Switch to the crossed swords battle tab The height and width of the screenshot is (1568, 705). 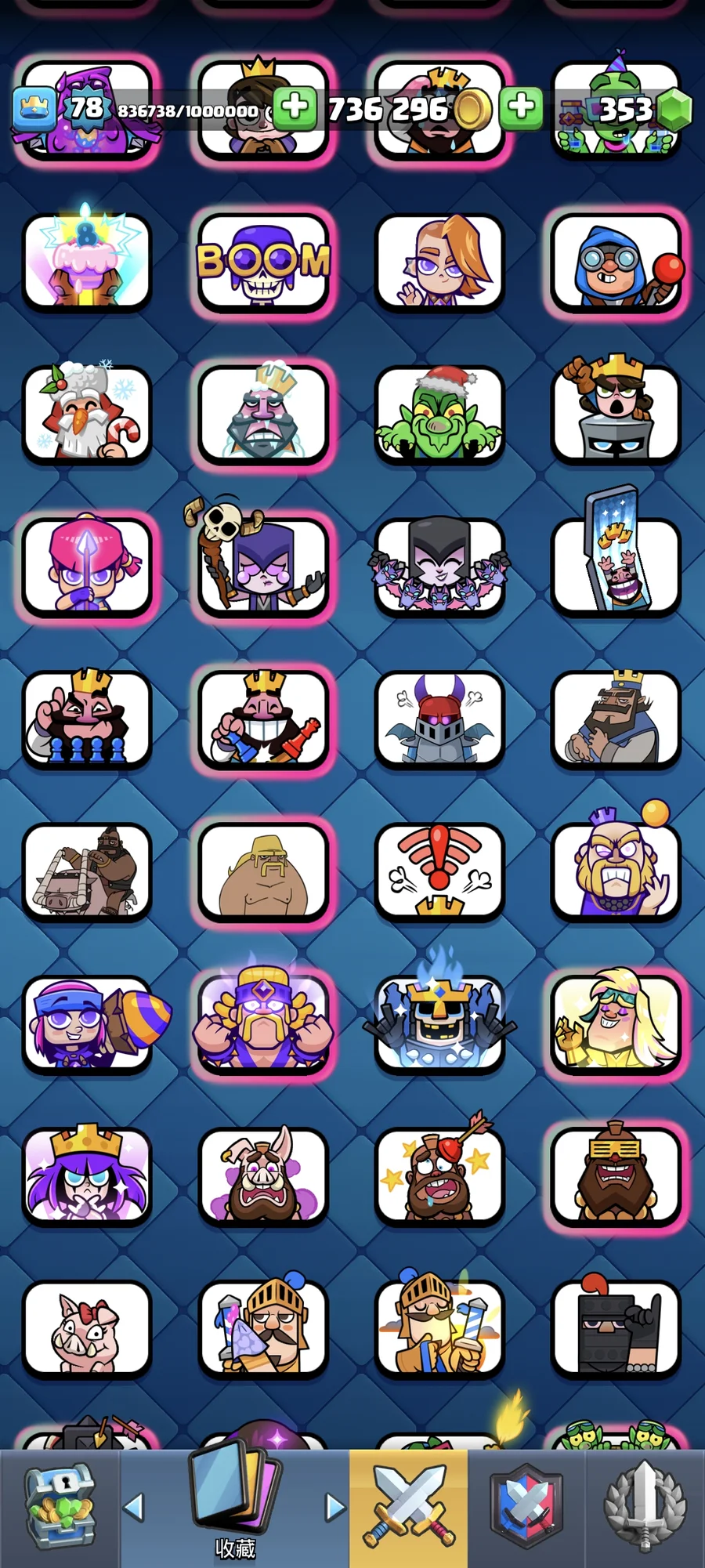pos(408,1508)
